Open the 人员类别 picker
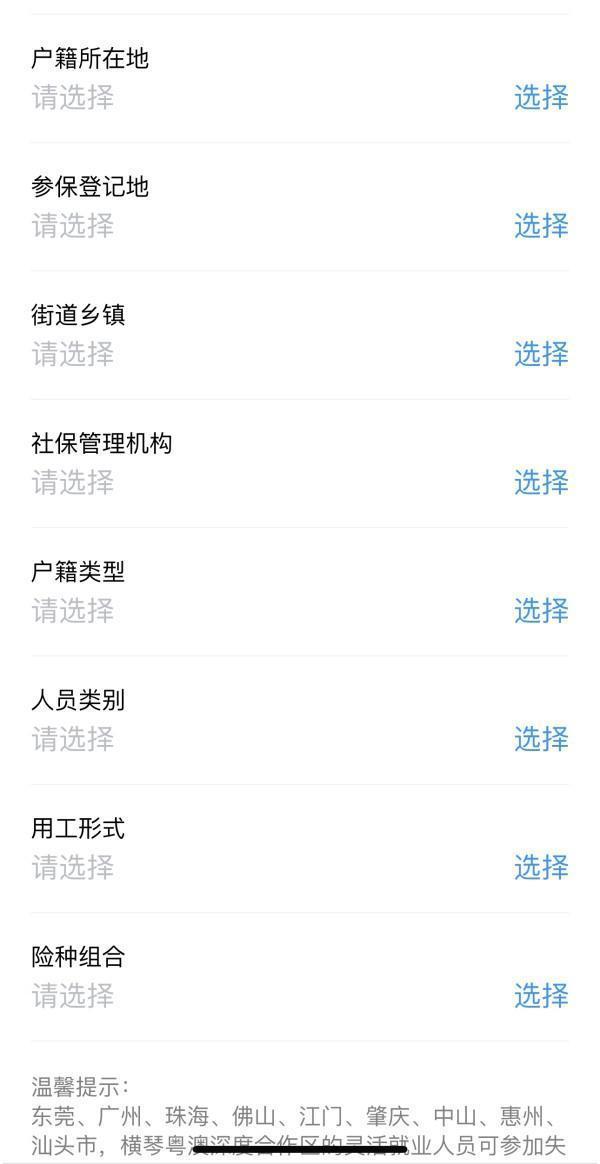Viewport: 600px width, 1164px height. (x=541, y=739)
